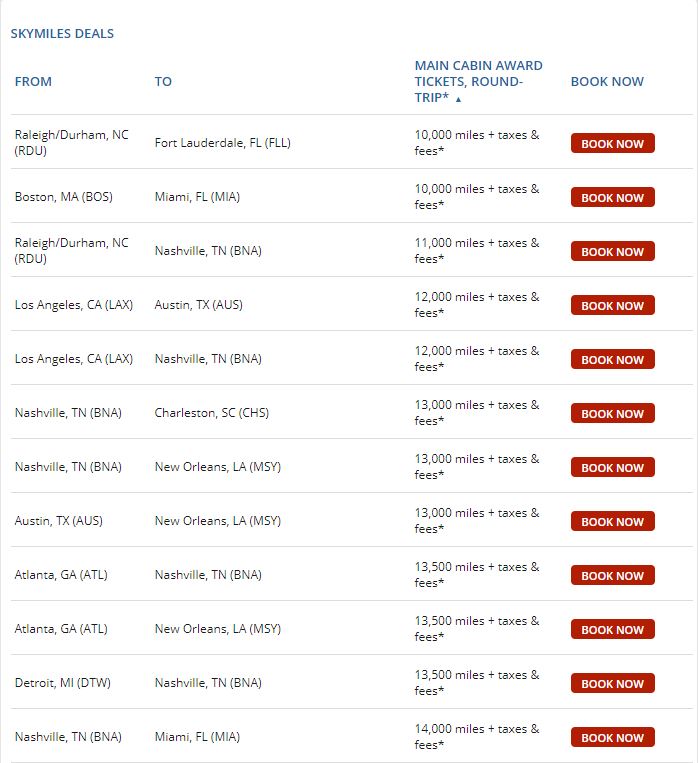Sort deals by FROM column
698x763 pixels.
tap(33, 82)
